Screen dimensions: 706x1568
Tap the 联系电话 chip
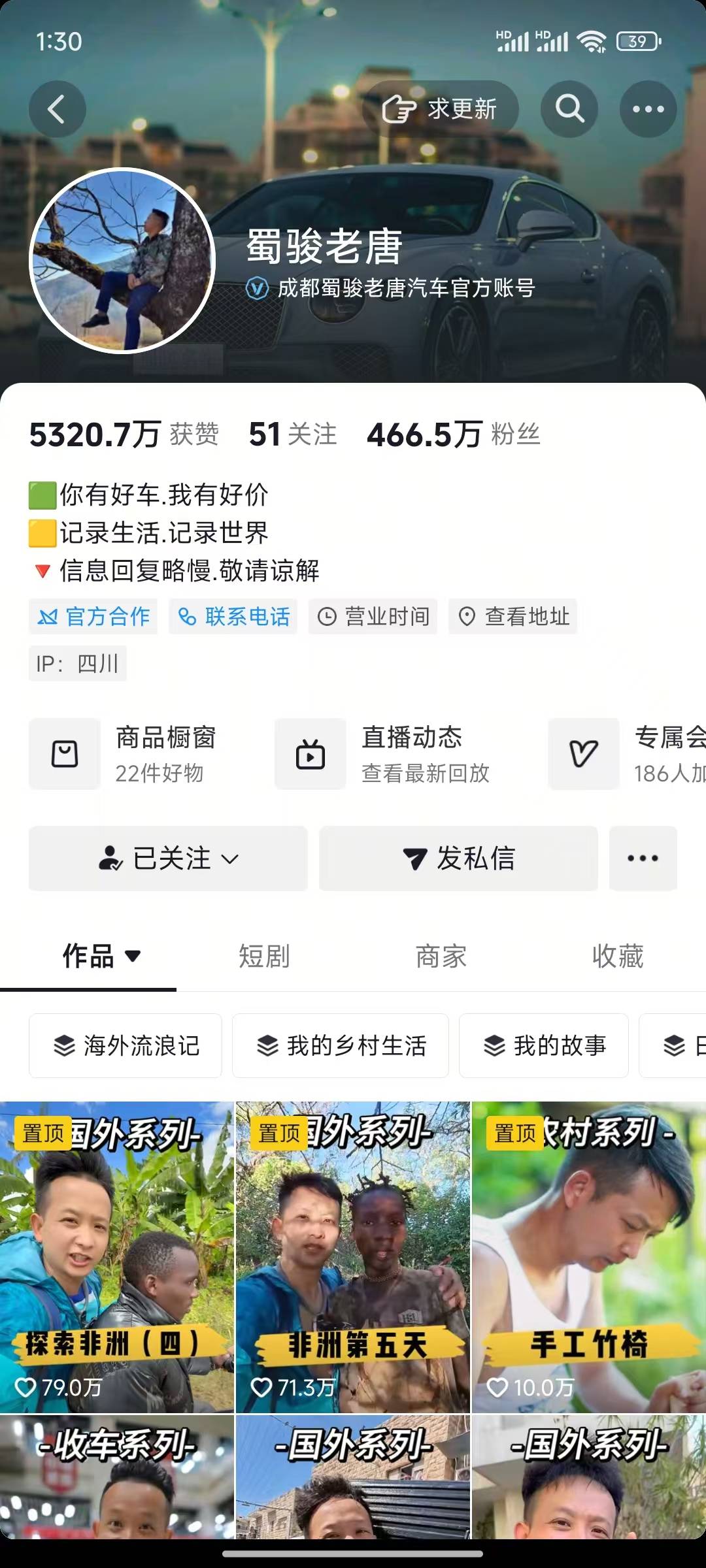(233, 617)
